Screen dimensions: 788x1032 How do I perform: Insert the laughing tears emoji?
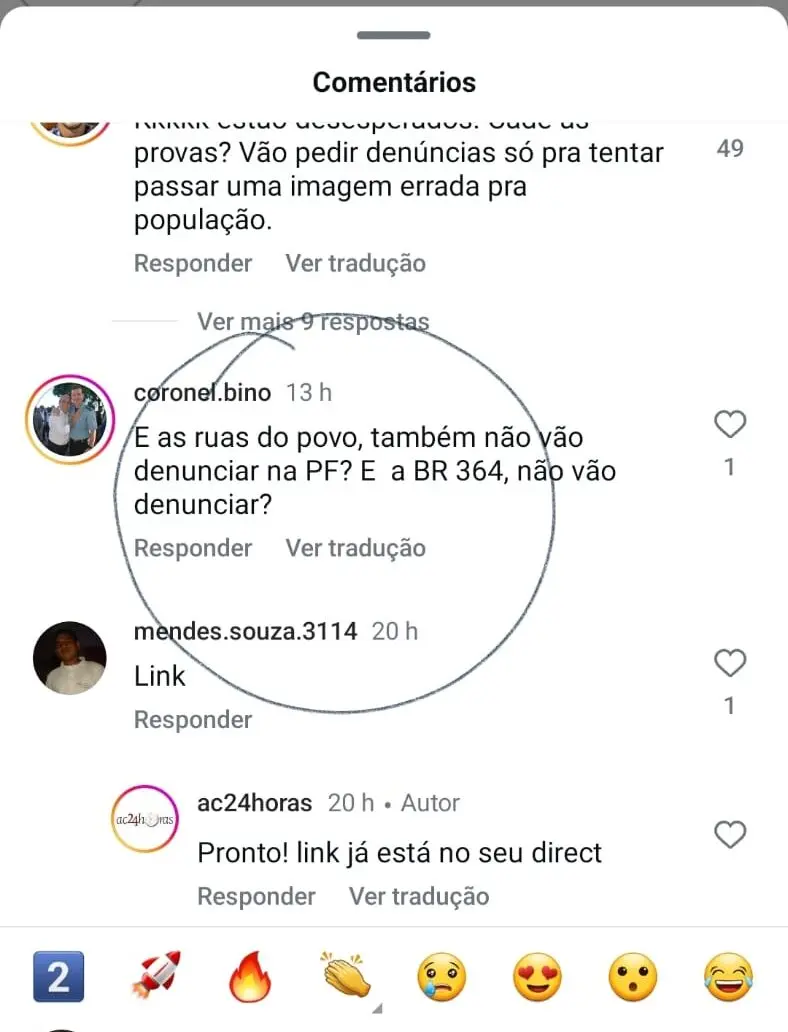[x=728, y=977]
